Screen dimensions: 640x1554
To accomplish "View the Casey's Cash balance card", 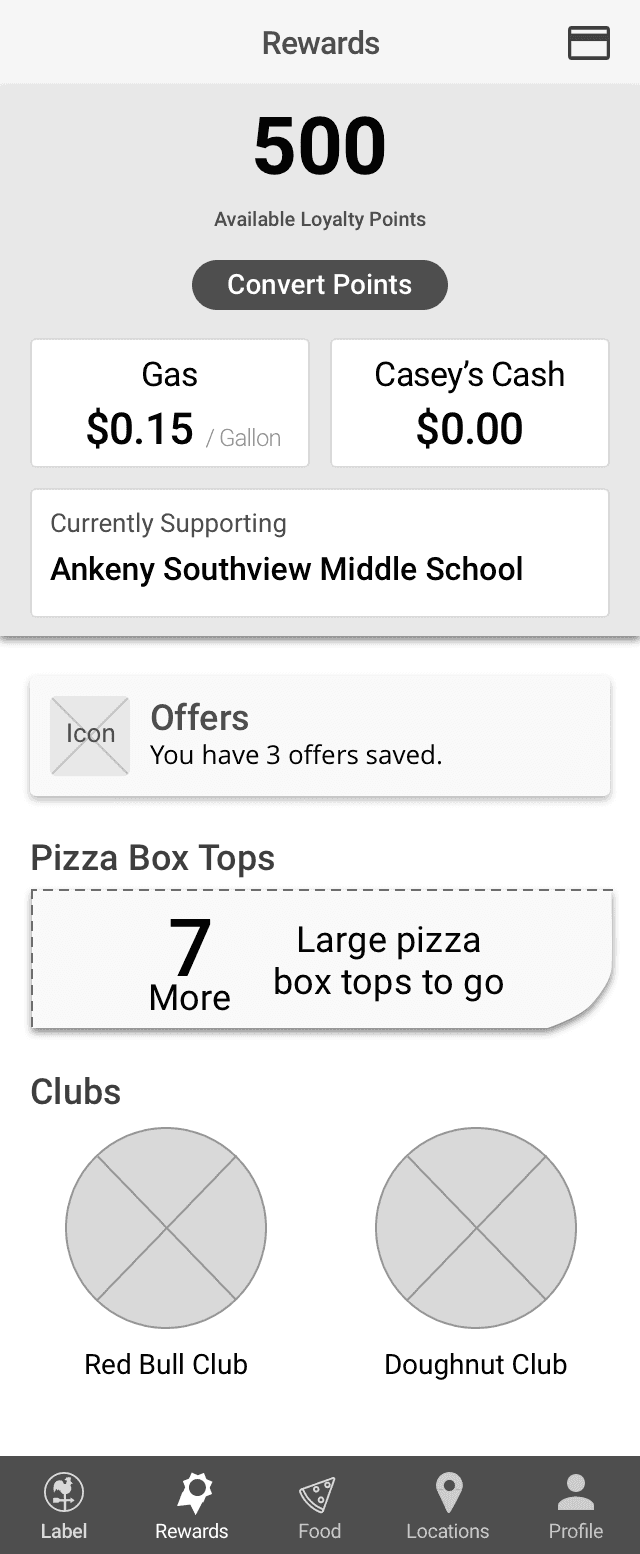I will 469,403.
